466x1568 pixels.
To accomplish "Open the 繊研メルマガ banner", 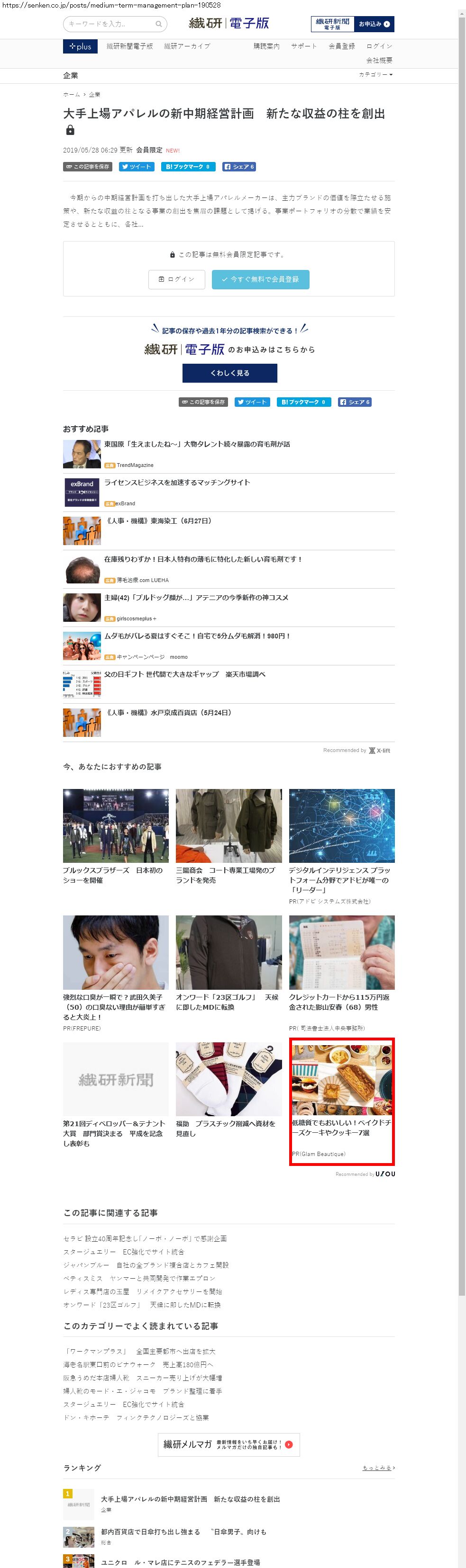I will [x=228, y=1444].
